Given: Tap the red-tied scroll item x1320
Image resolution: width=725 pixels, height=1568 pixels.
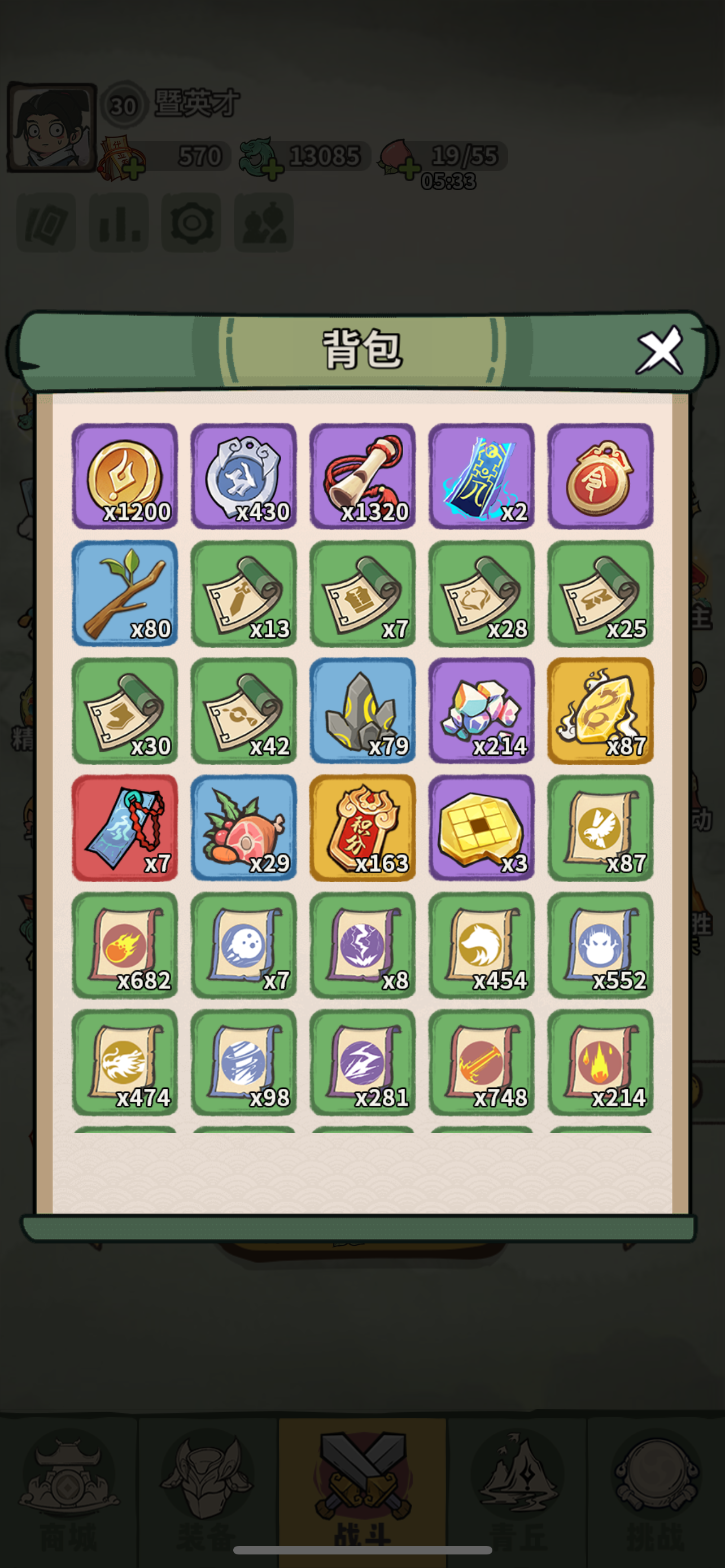Looking at the screenshot, I should point(362,475).
